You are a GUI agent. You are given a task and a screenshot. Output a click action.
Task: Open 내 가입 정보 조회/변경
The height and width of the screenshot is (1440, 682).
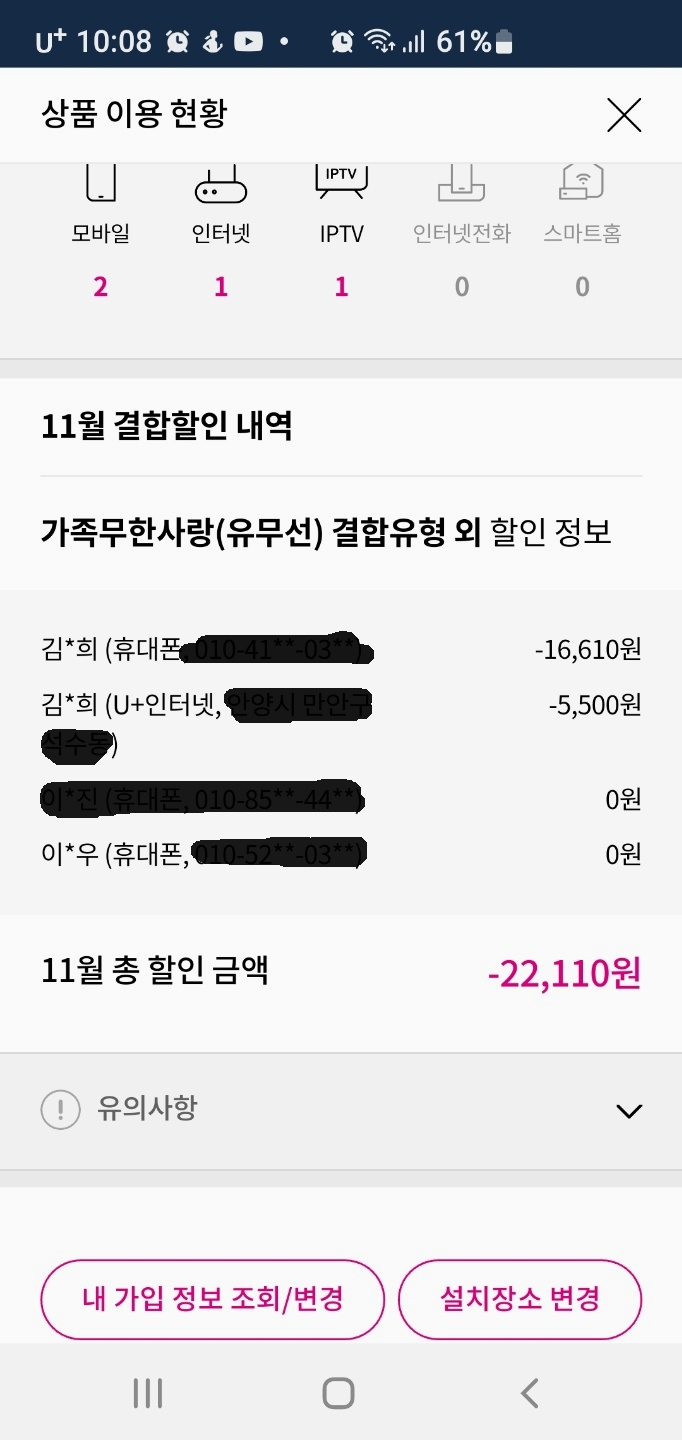click(x=212, y=1299)
